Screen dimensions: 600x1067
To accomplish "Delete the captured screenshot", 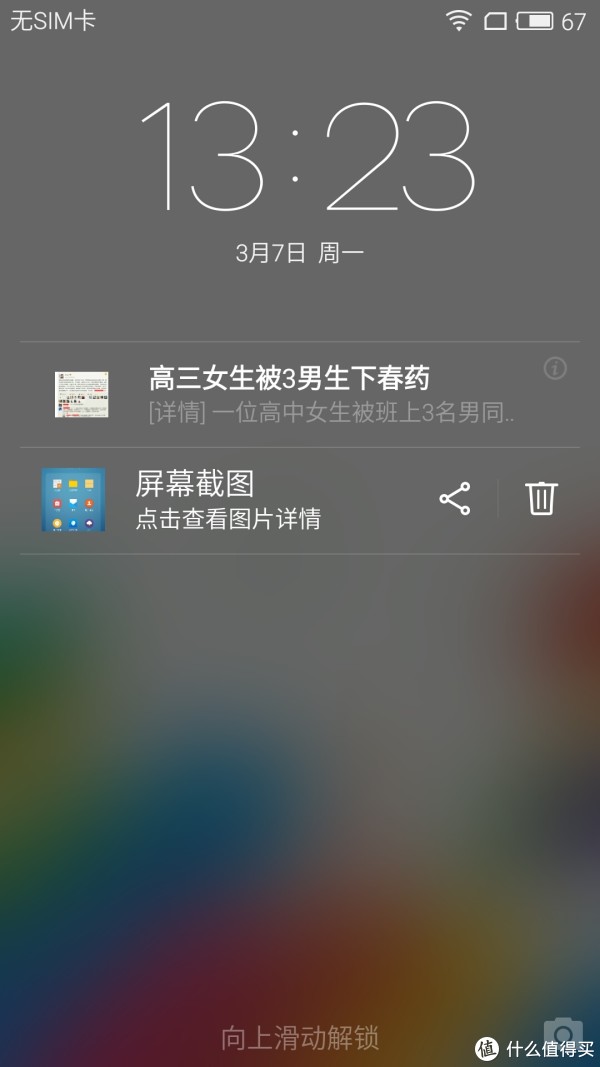I will point(541,499).
